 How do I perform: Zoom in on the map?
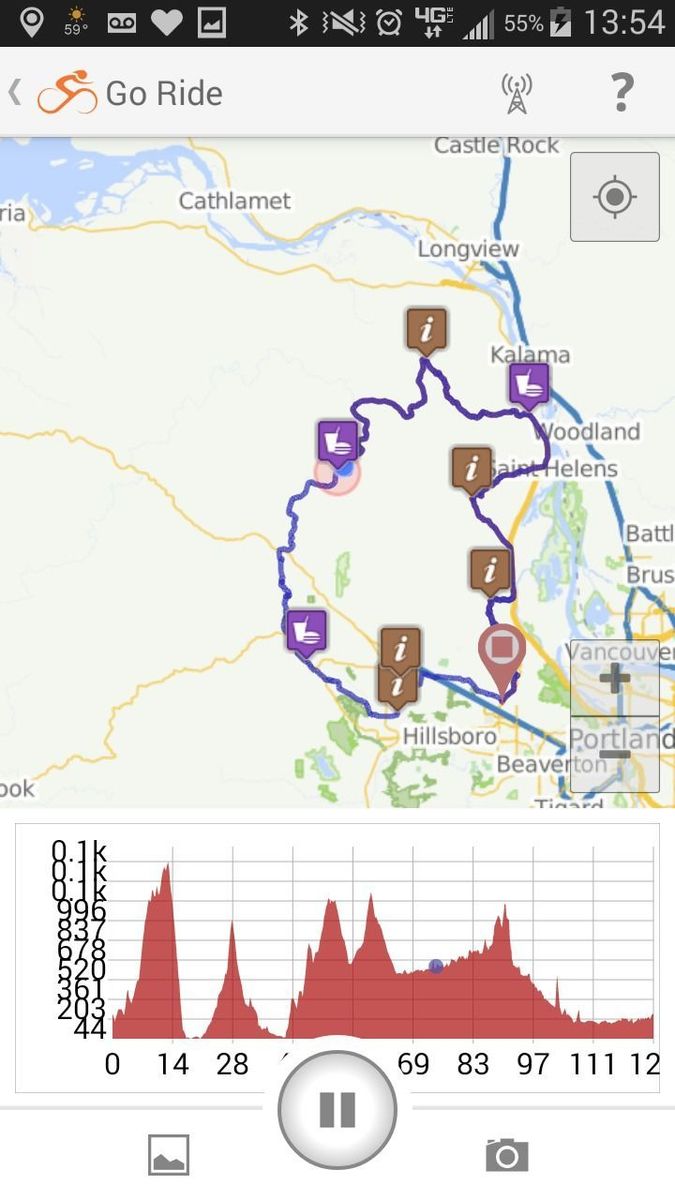point(614,679)
